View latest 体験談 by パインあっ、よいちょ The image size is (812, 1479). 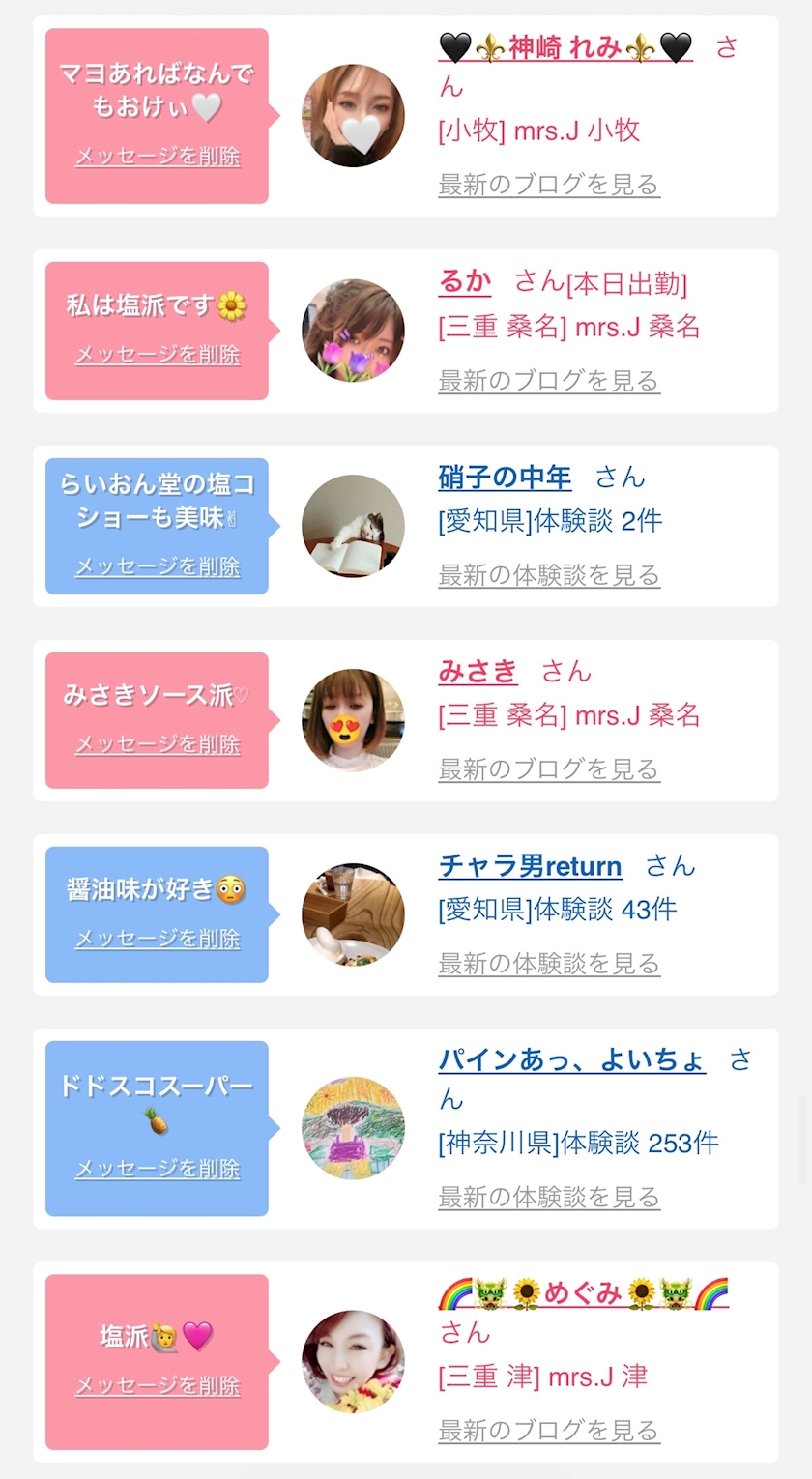click(549, 1198)
